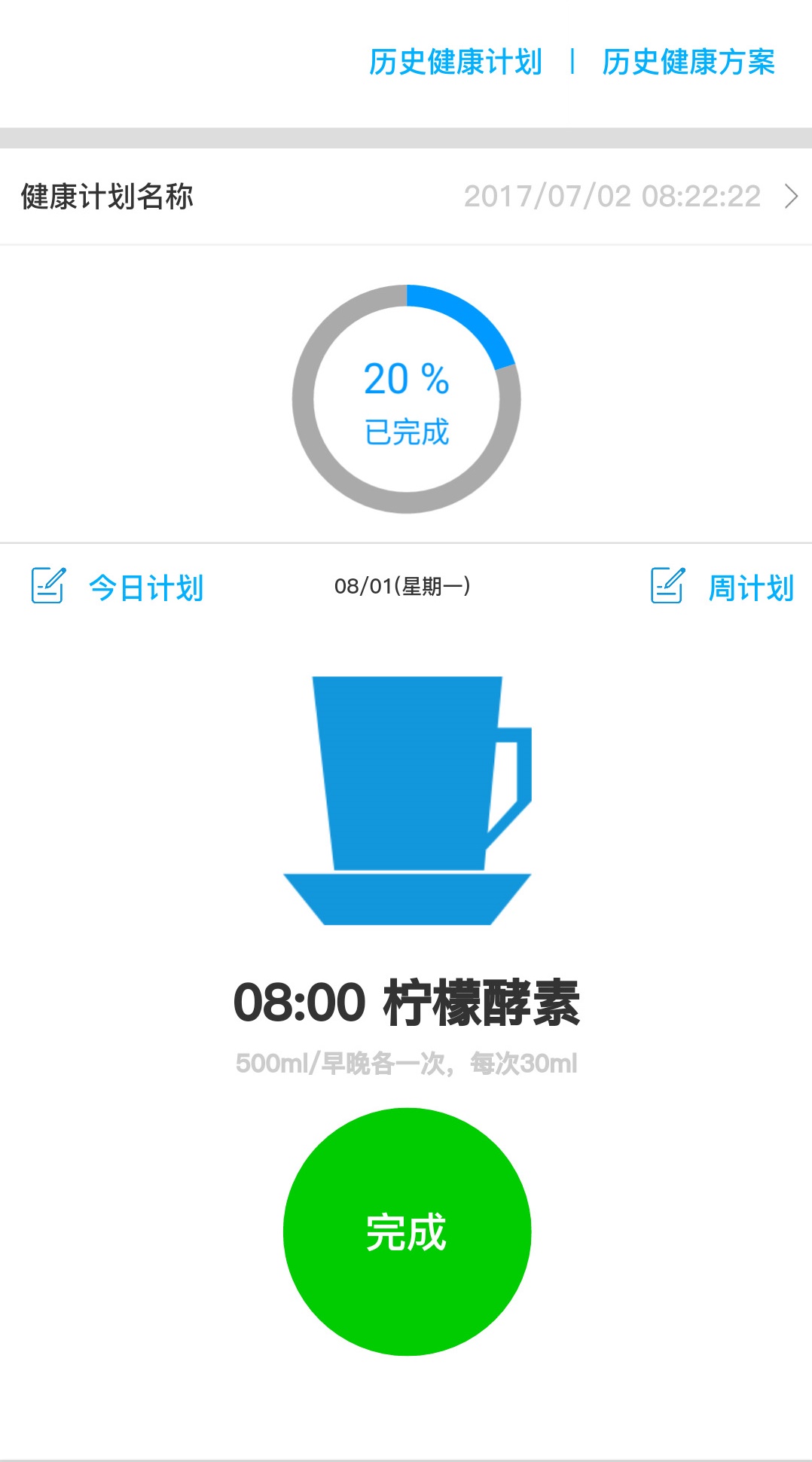Open the 历史健康计划 link
Viewport: 812px width, 1462px height.
455,62
